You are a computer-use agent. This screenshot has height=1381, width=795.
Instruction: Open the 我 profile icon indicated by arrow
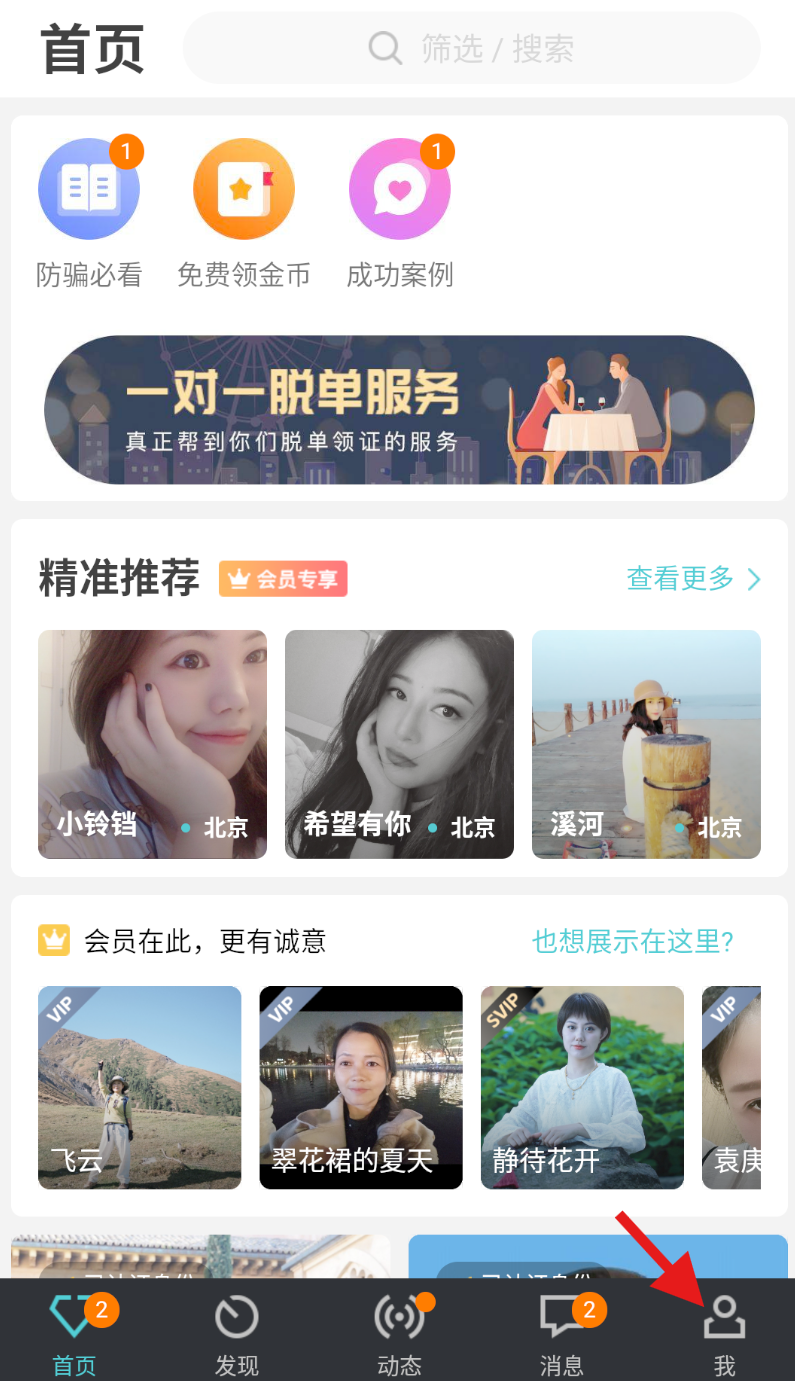tap(723, 1320)
